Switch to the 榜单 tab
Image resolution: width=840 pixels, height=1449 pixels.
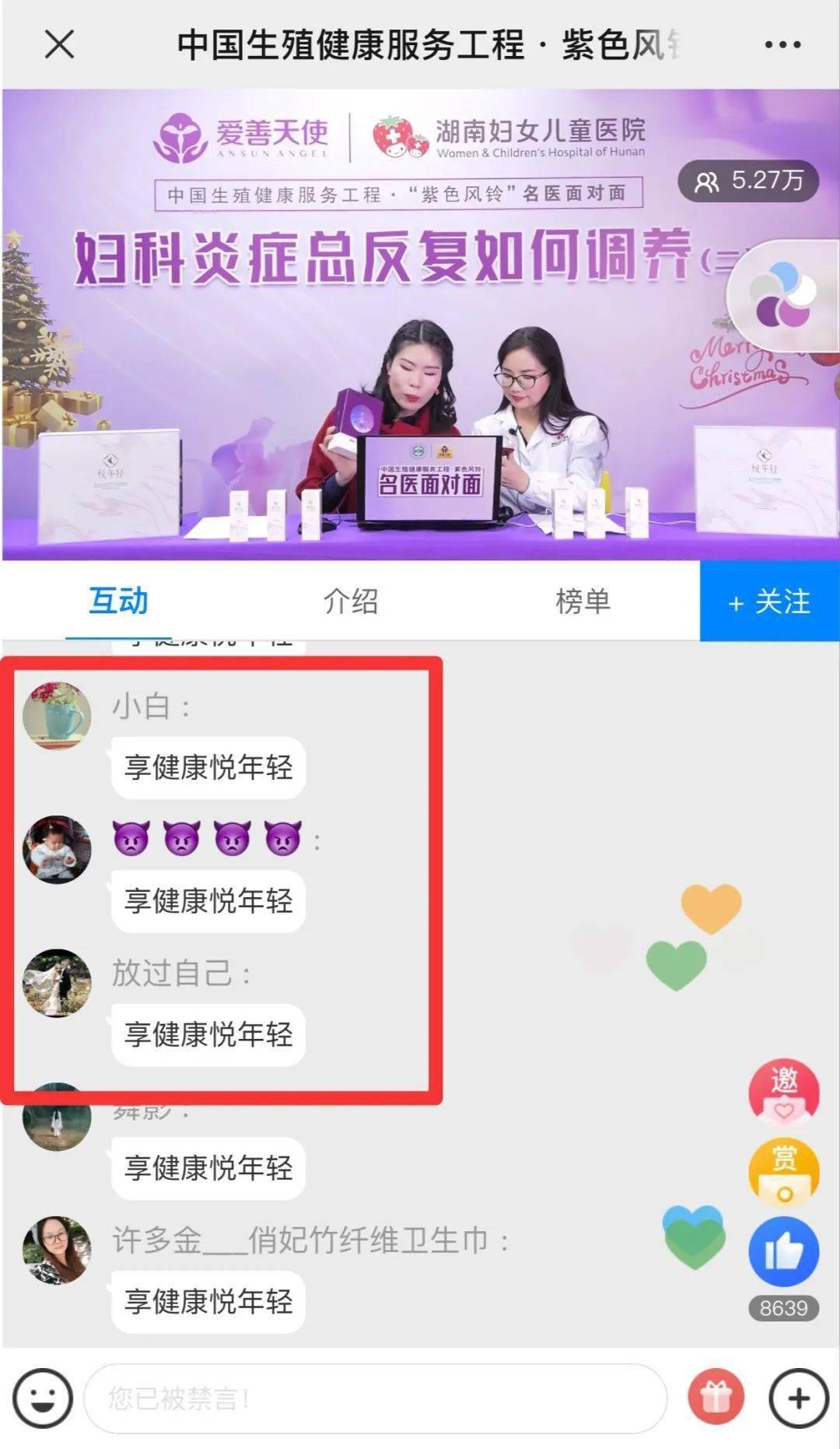tap(583, 602)
